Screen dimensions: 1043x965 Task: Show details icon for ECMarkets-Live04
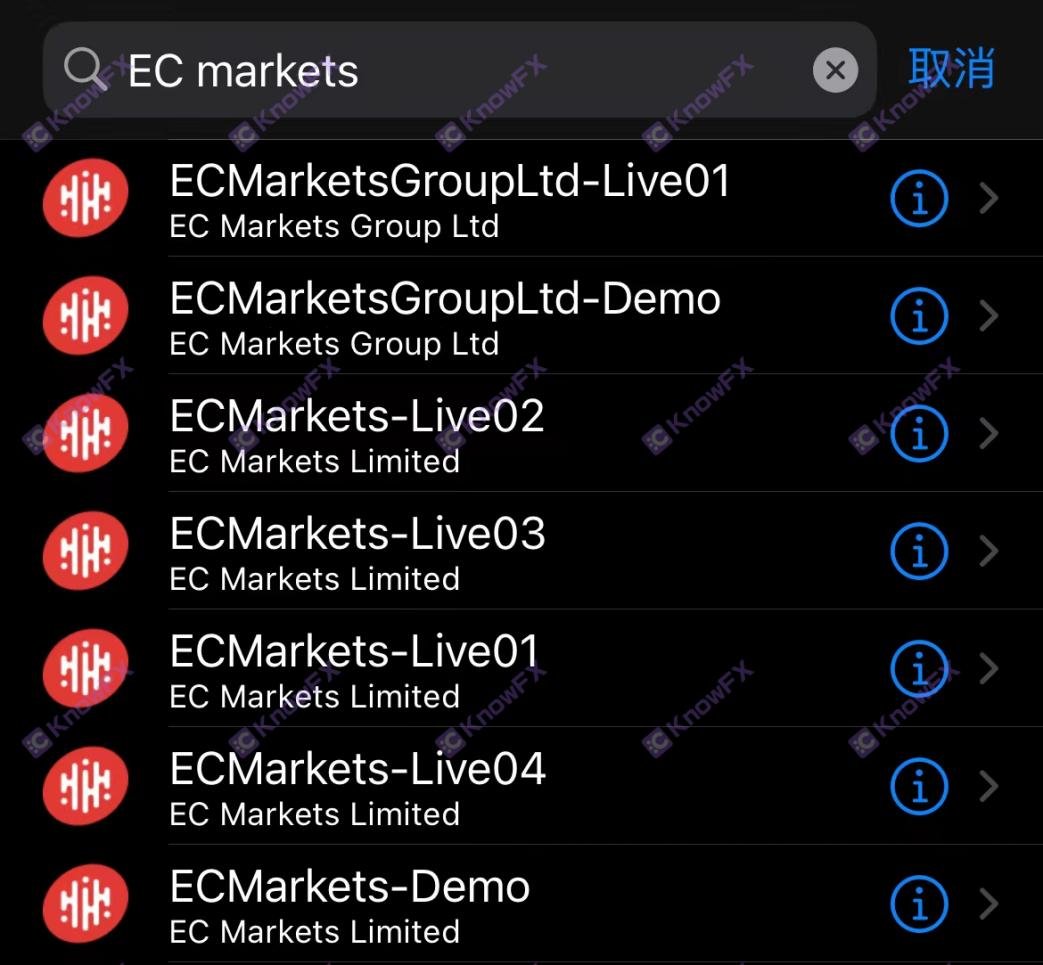coord(918,786)
